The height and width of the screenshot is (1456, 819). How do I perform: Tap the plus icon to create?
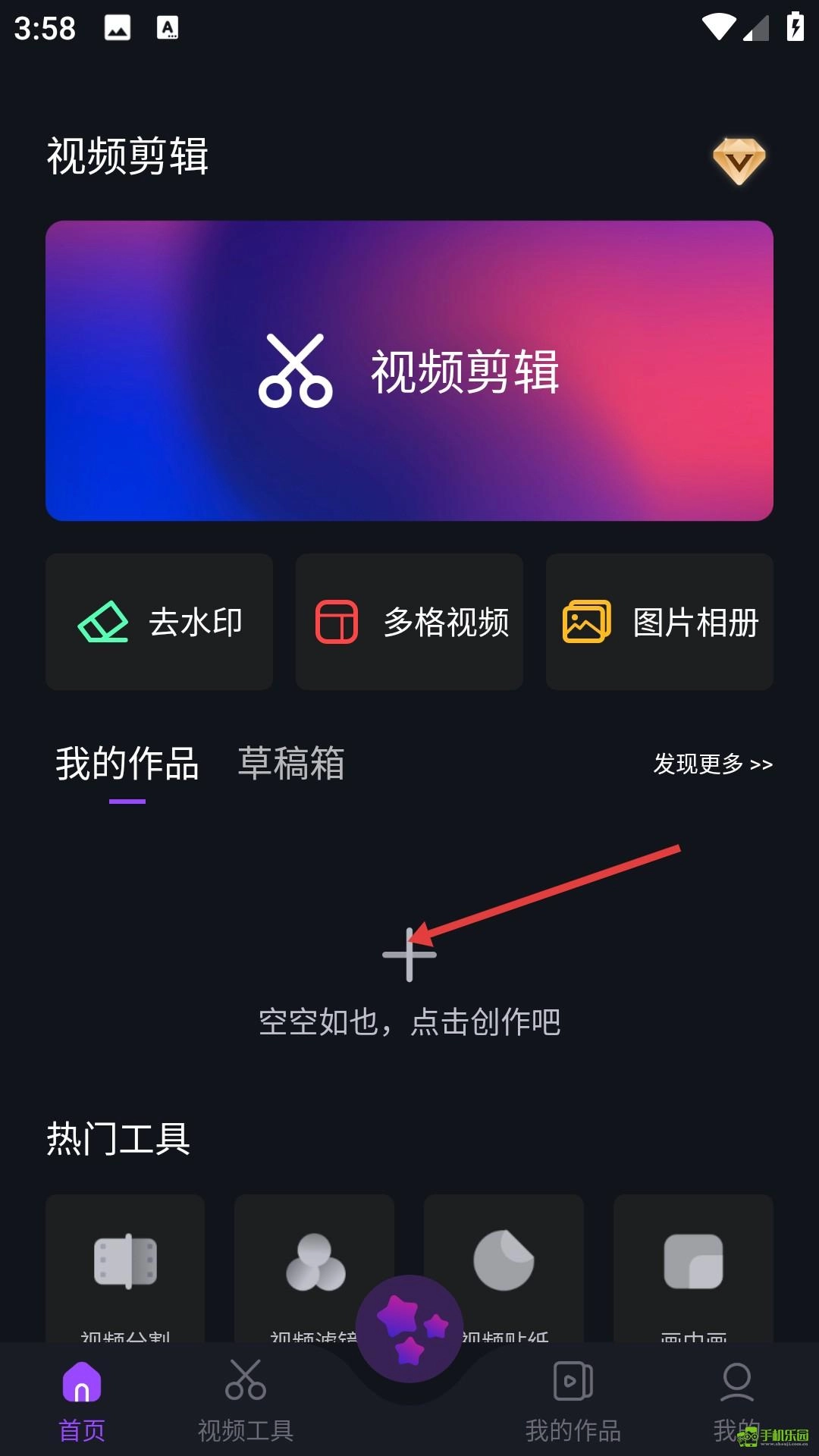409,955
